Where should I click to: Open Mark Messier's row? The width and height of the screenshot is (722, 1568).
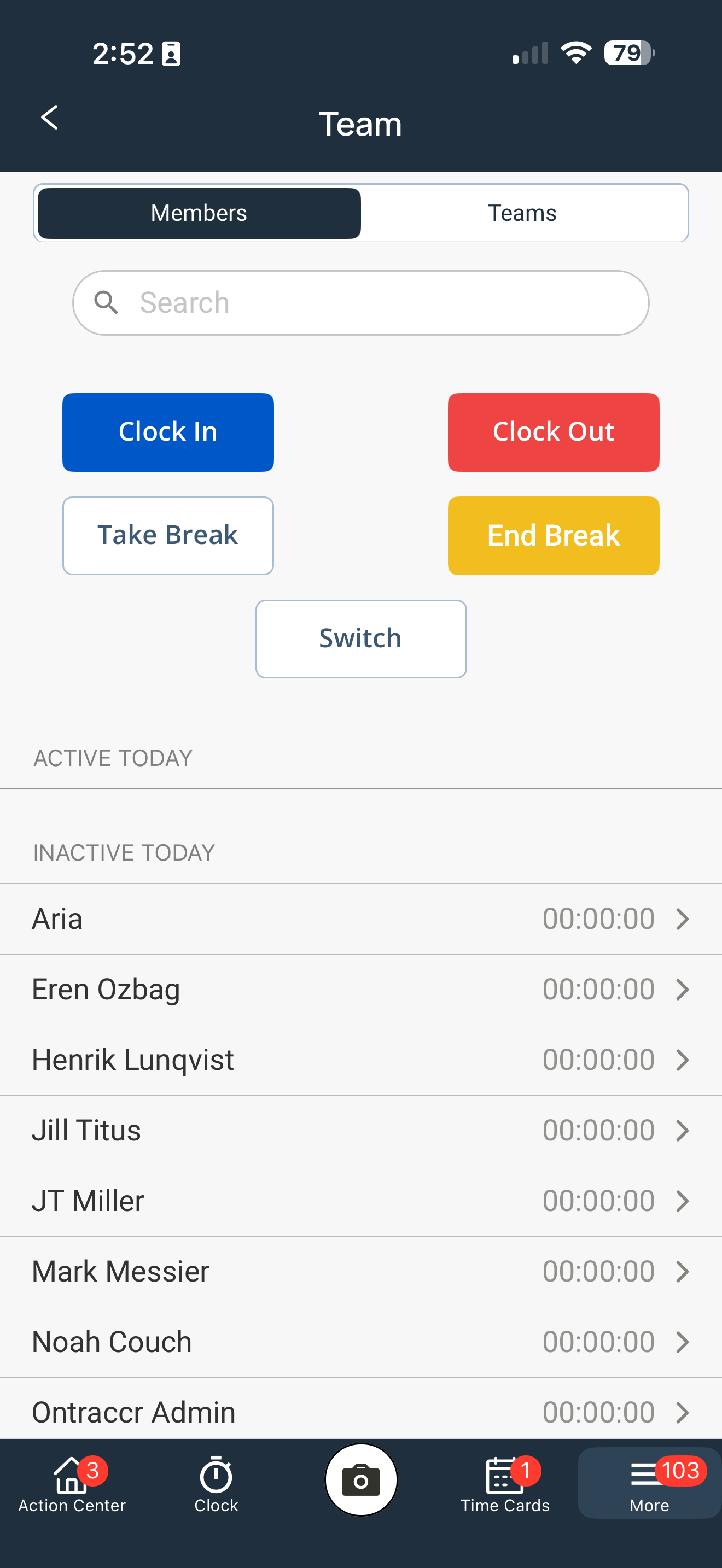tap(360, 1272)
